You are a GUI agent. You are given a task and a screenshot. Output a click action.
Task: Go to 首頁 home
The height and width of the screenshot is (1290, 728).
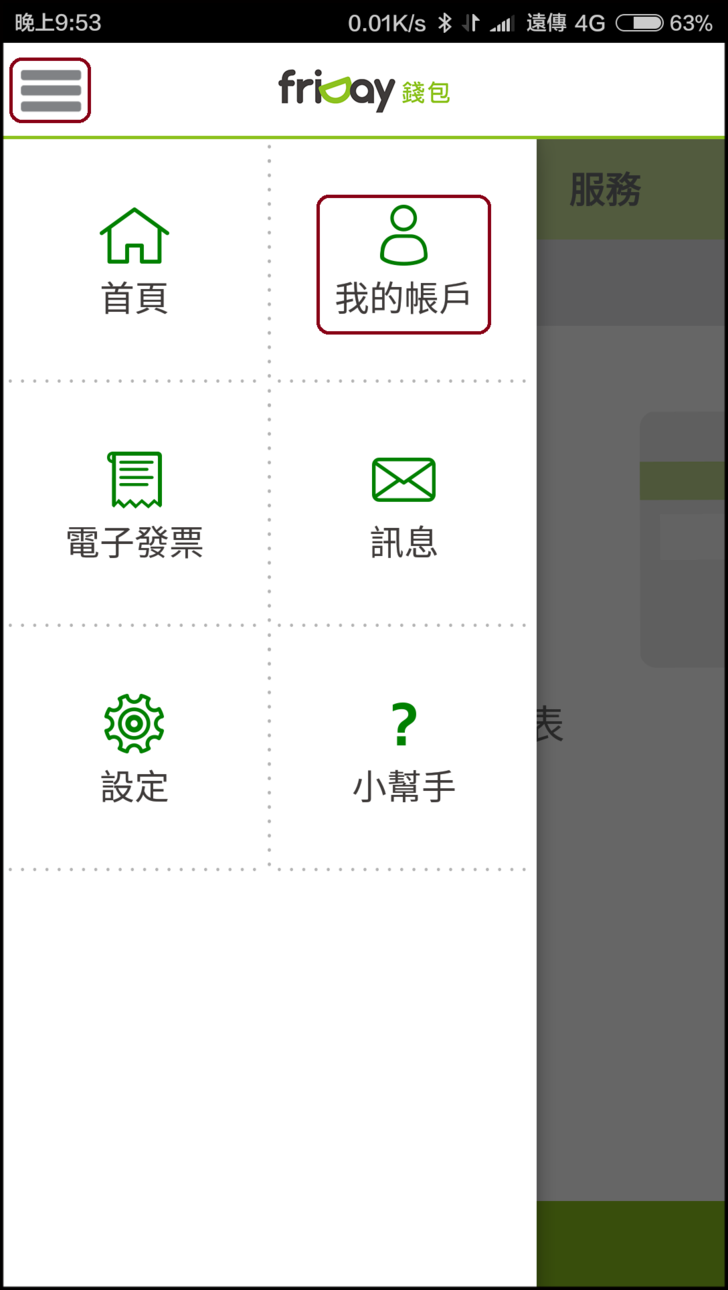click(x=134, y=262)
